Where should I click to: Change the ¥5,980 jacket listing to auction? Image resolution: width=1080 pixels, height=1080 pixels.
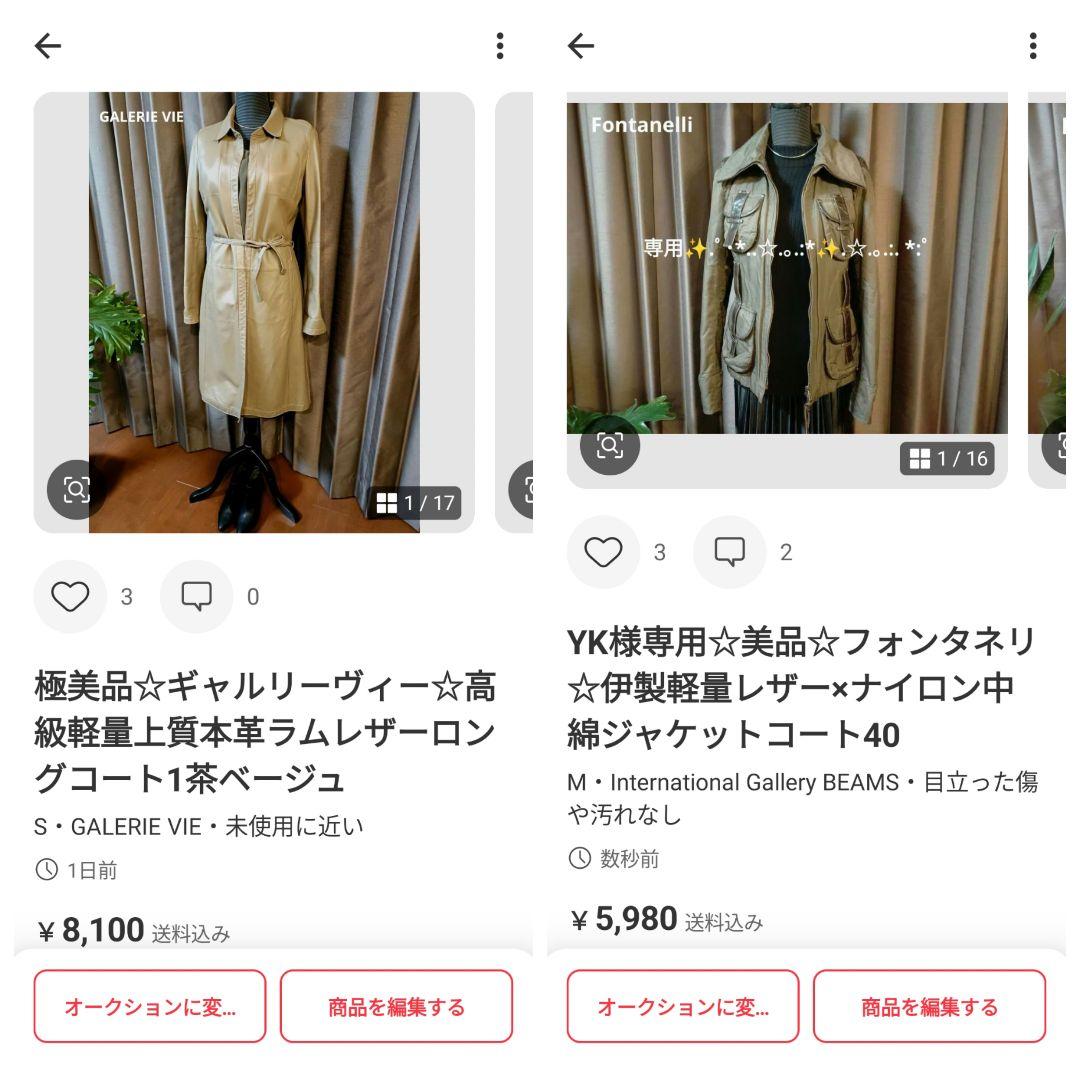(683, 1006)
